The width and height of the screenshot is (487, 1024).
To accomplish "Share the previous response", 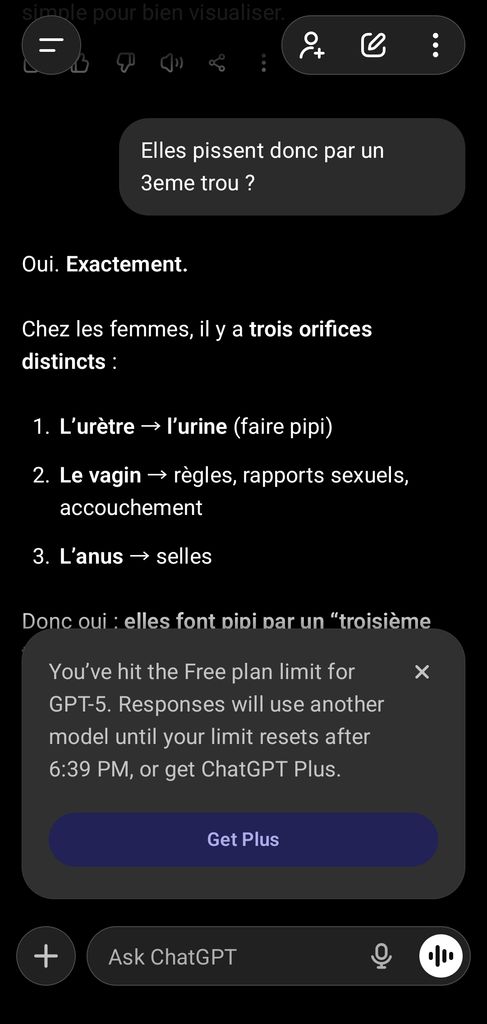I will [217, 63].
